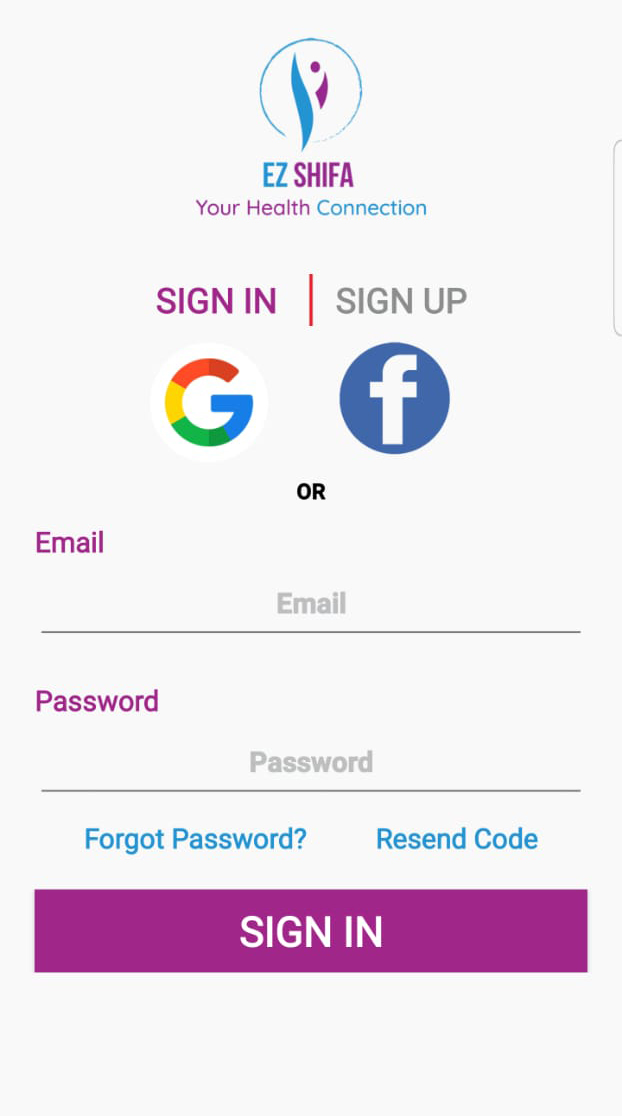Open the Forgot Password? link

[196, 839]
